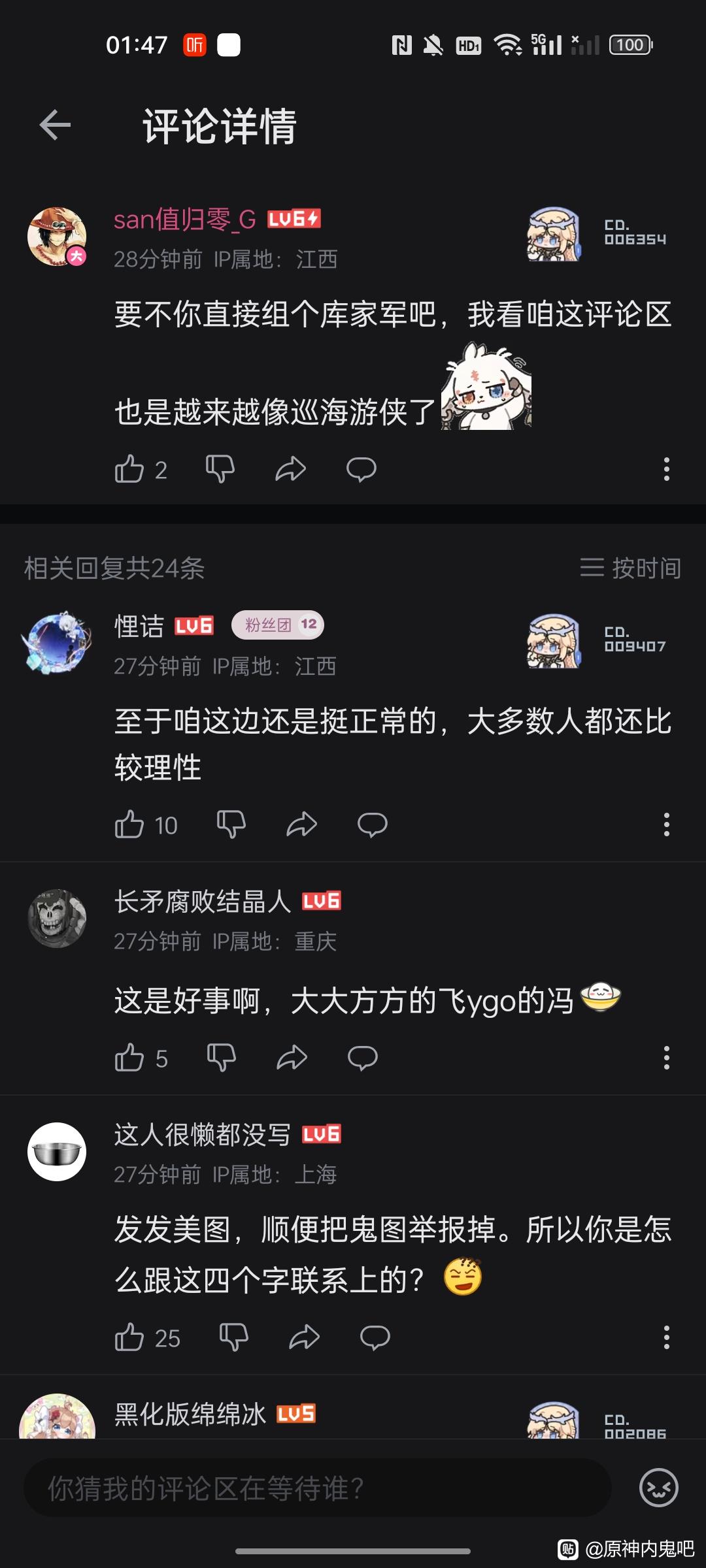Change reply sorting via 按时间
This screenshot has height=1568, width=706.
coord(630,568)
